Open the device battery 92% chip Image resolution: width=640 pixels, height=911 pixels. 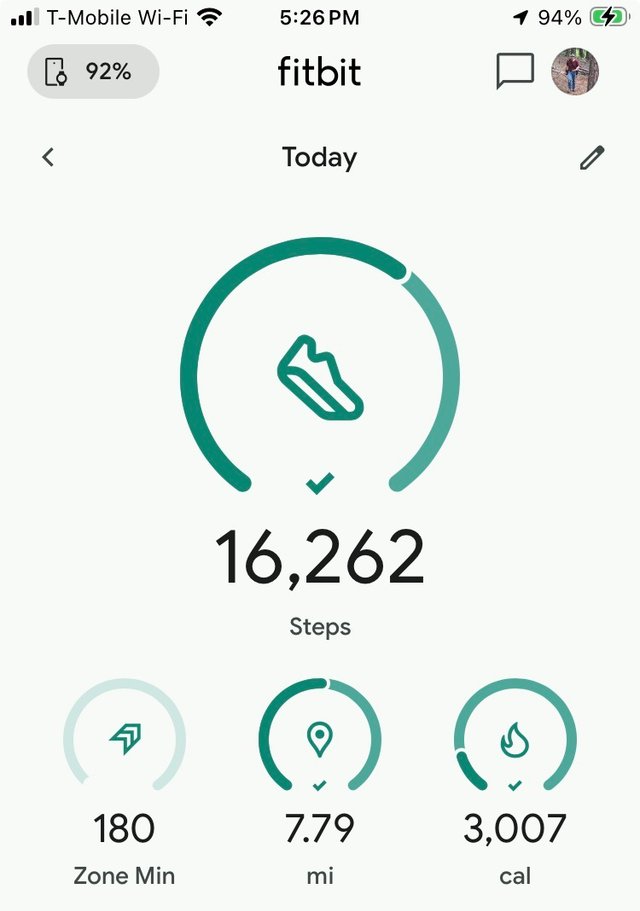(x=93, y=72)
